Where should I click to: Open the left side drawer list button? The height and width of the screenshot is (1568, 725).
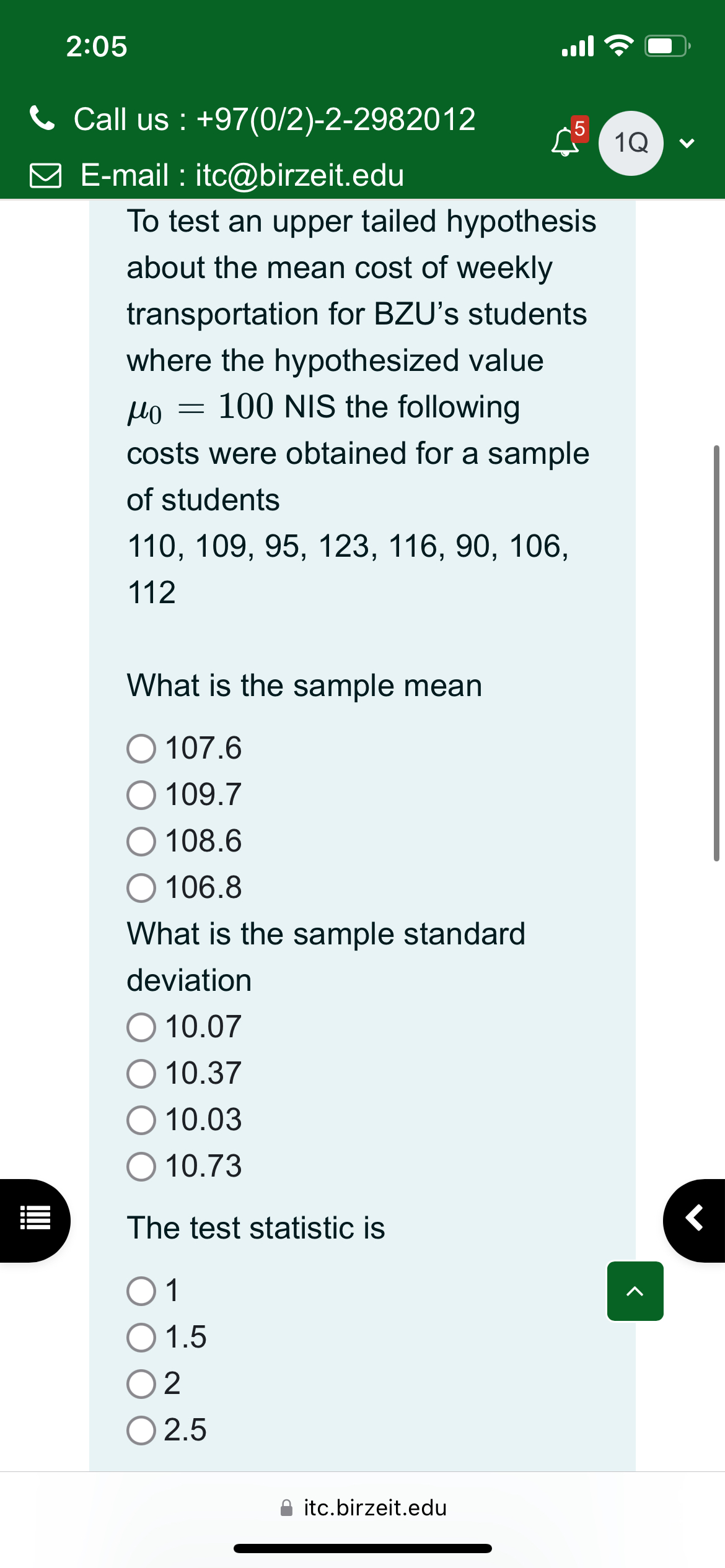point(35,1221)
